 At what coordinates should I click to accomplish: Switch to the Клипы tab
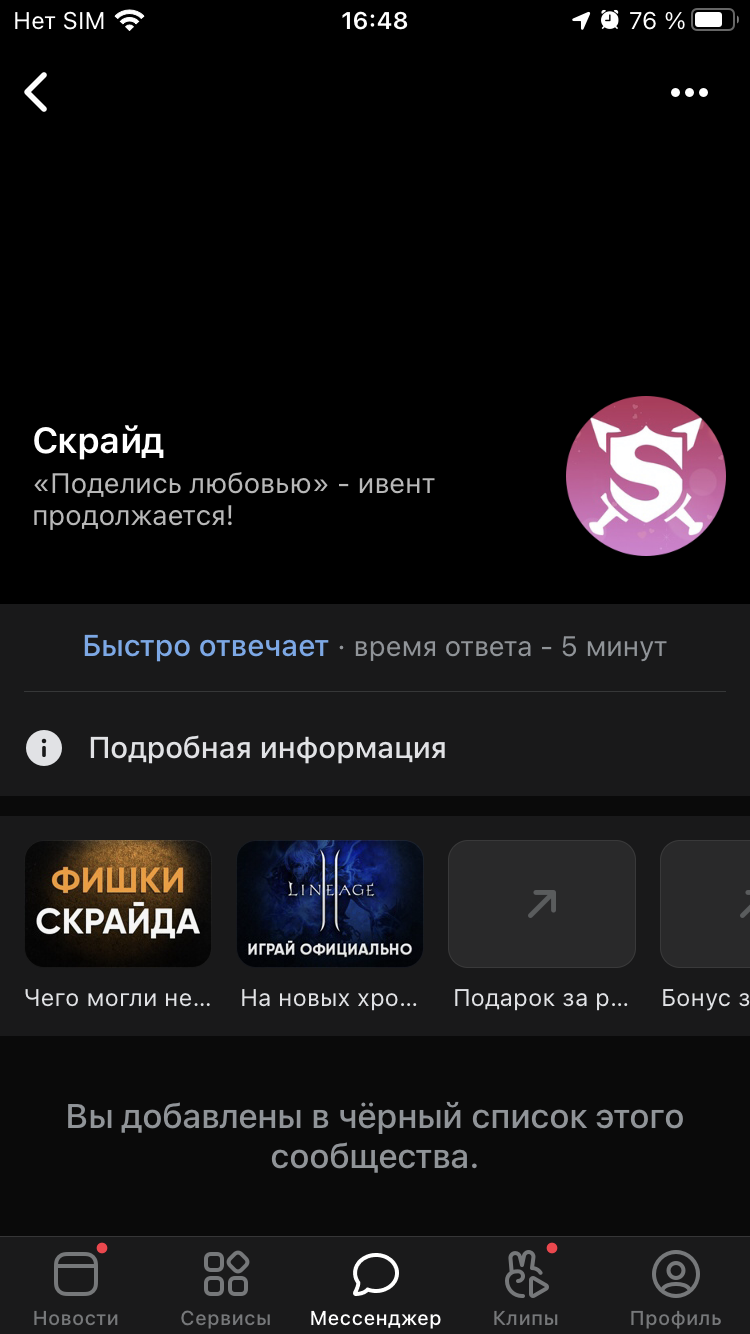[525, 1287]
